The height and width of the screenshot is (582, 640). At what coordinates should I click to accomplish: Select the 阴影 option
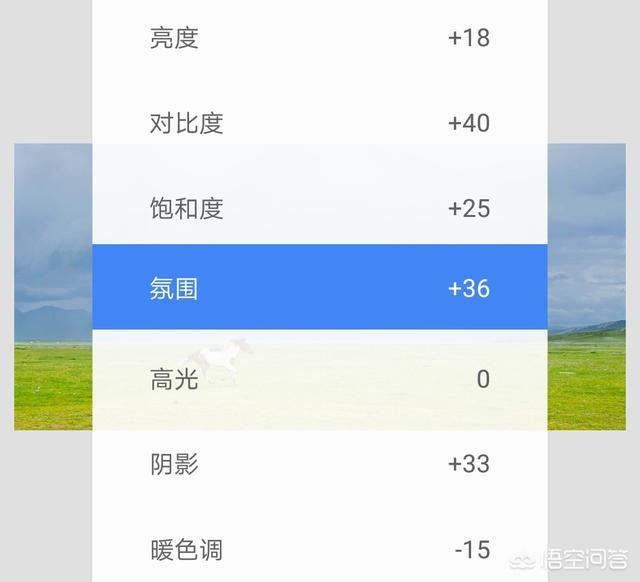[x=319, y=464]
